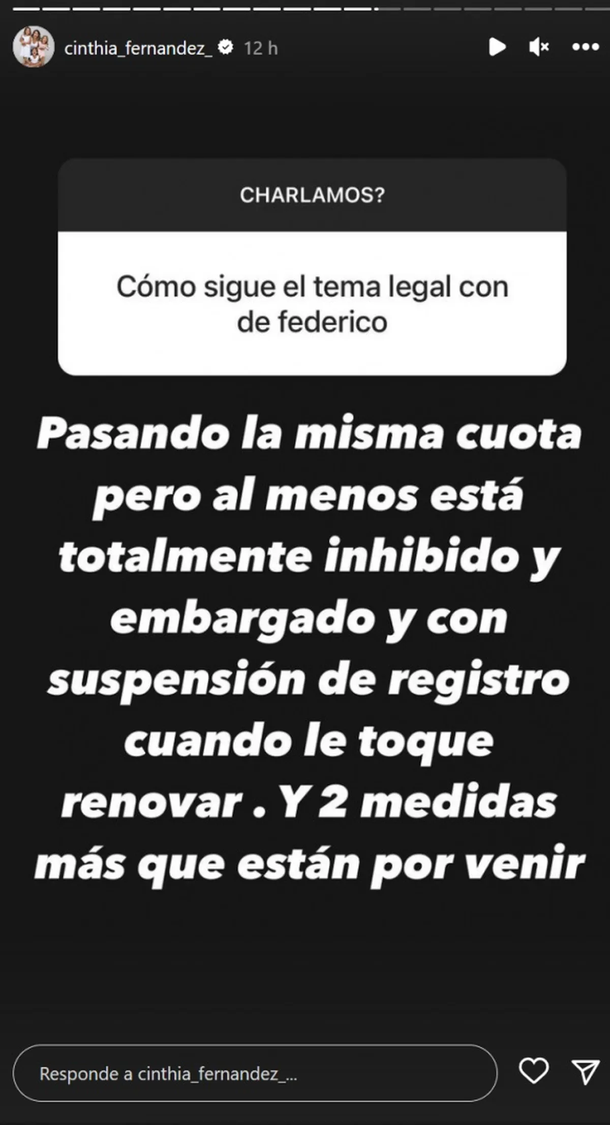
Task: Type a reply to cinthia_fernandez_
Action: coord(255,1074)
